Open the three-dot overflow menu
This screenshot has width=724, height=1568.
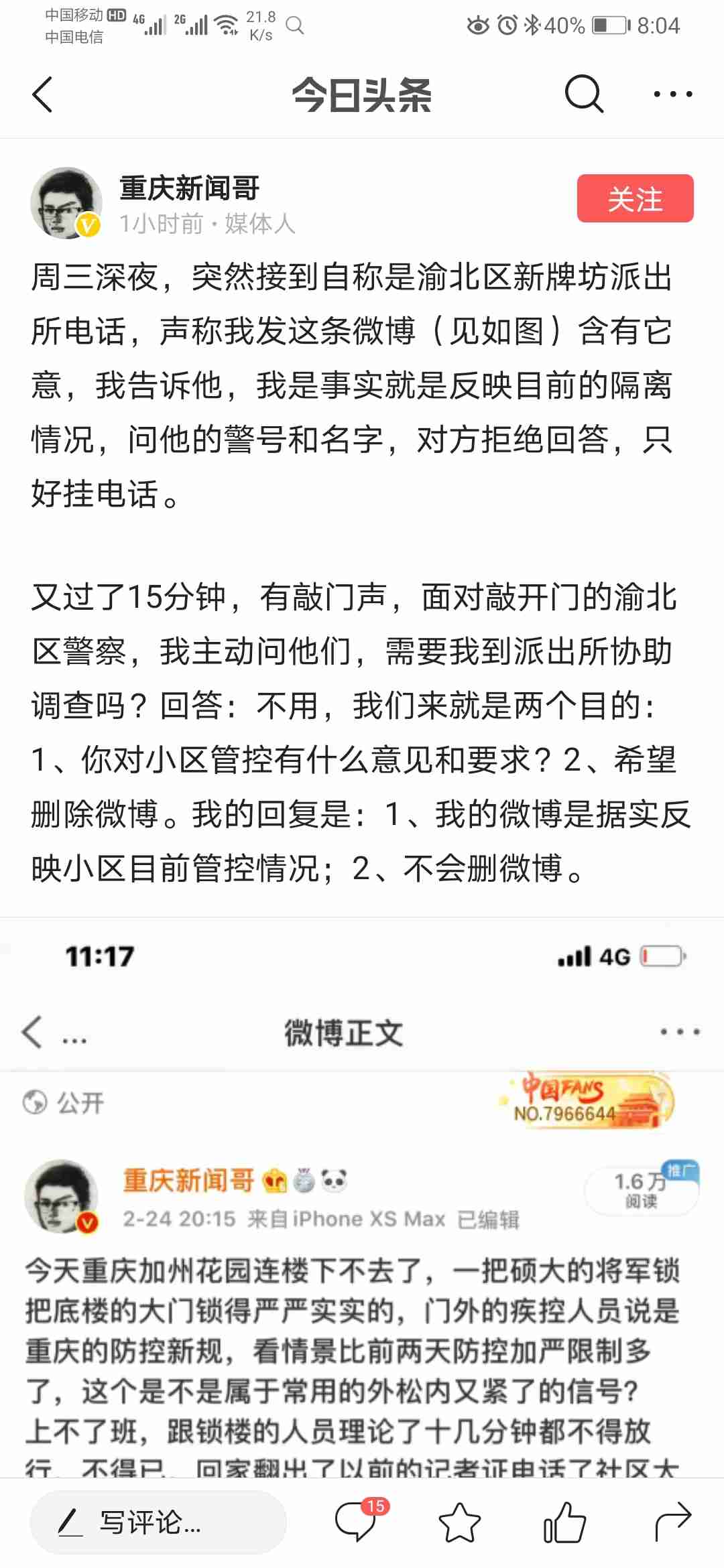(x=672, y=94)
